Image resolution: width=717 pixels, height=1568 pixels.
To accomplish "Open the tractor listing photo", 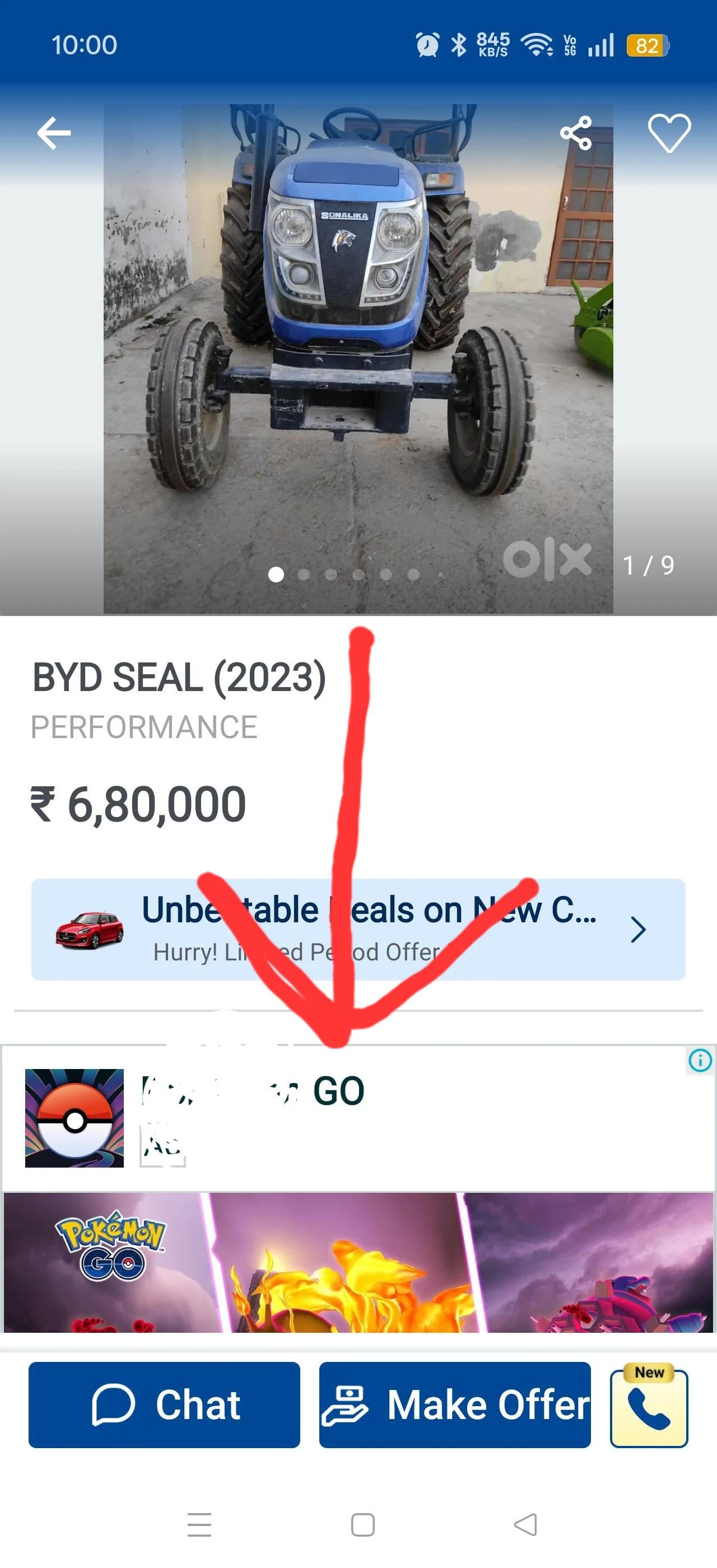I will pyautogui.click(x=358, y=358).
